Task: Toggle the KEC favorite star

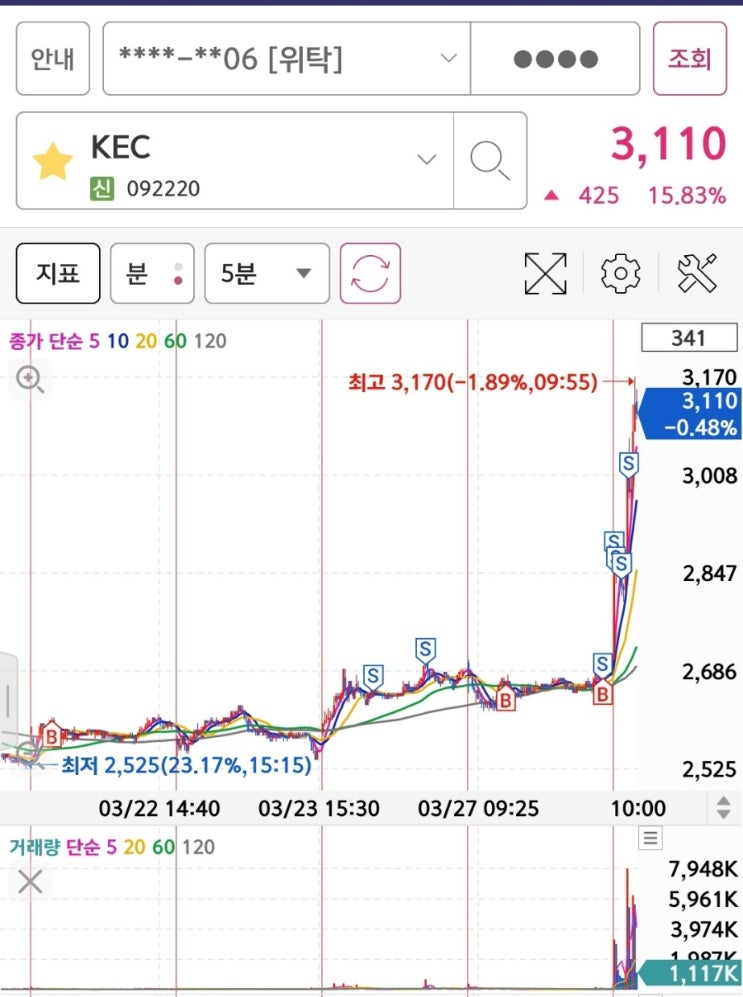Action: (x=52, y=161)
